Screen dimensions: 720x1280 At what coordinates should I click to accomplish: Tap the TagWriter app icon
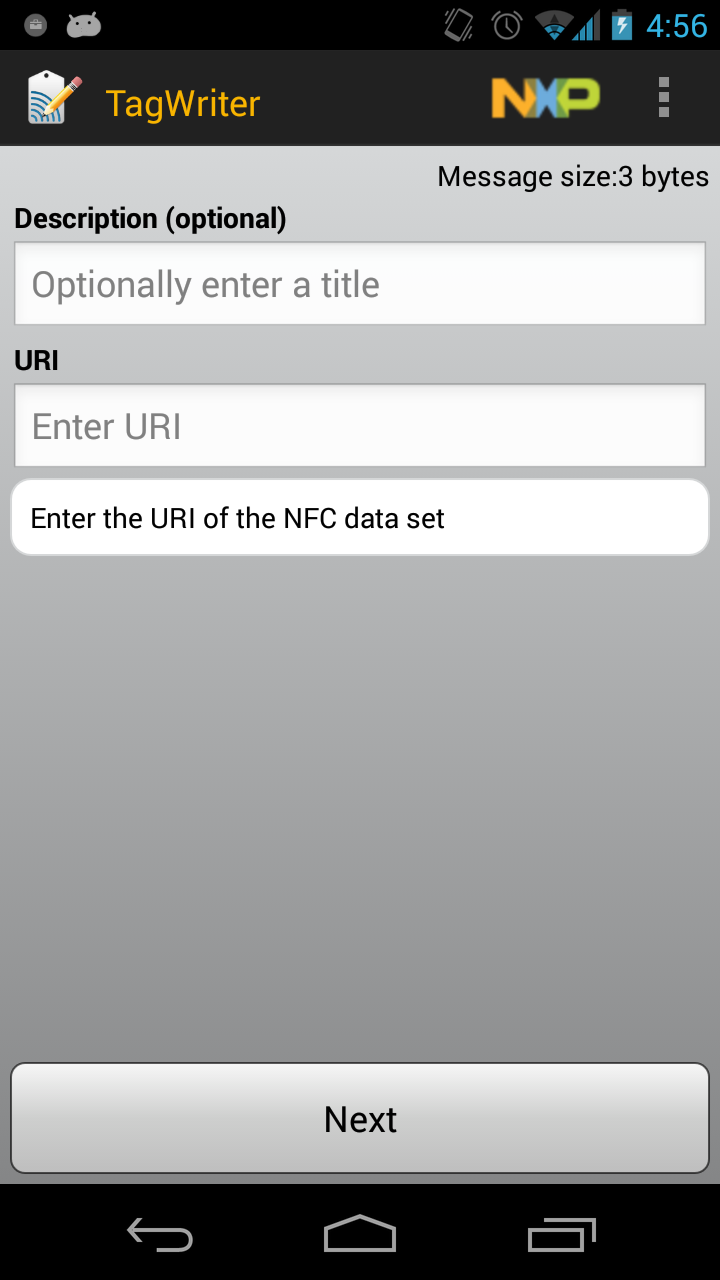54,98
